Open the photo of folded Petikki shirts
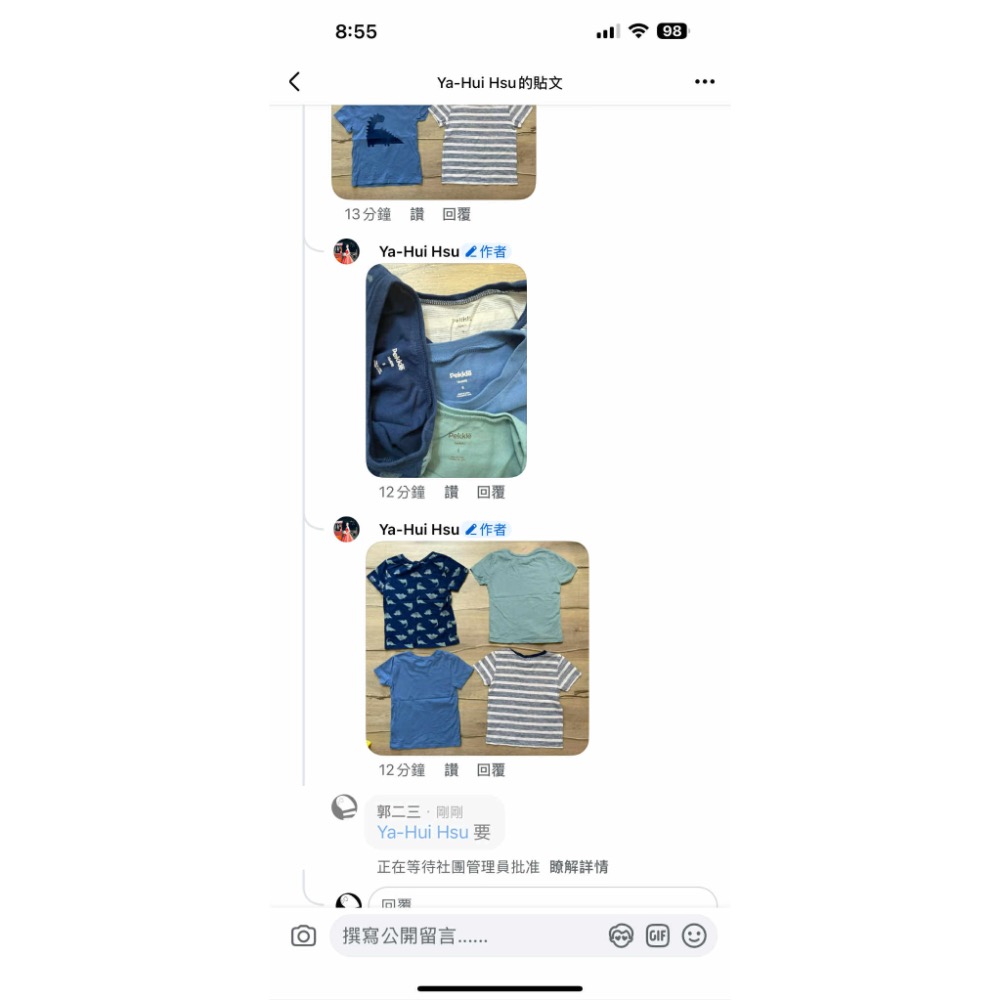Screen dimensions: 1000x1000 pyautogui.click(x=446, y=370)
